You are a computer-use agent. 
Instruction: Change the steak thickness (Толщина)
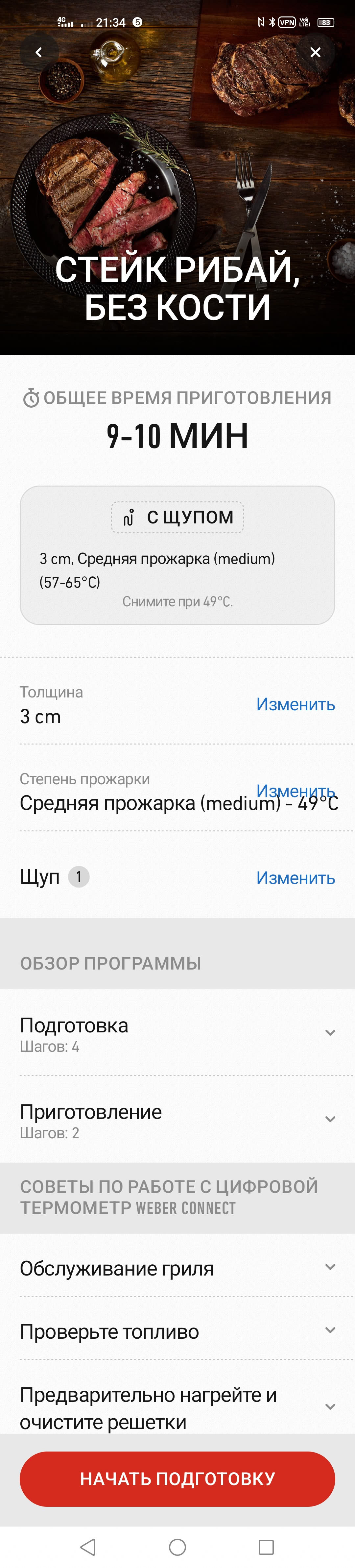pos(296,704)
